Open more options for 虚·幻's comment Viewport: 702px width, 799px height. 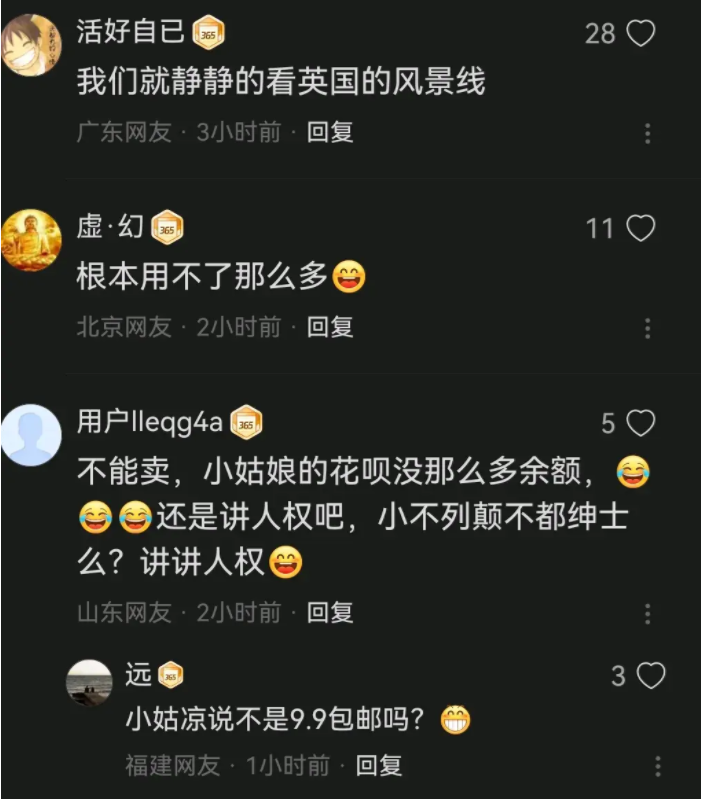click(648, 328)
